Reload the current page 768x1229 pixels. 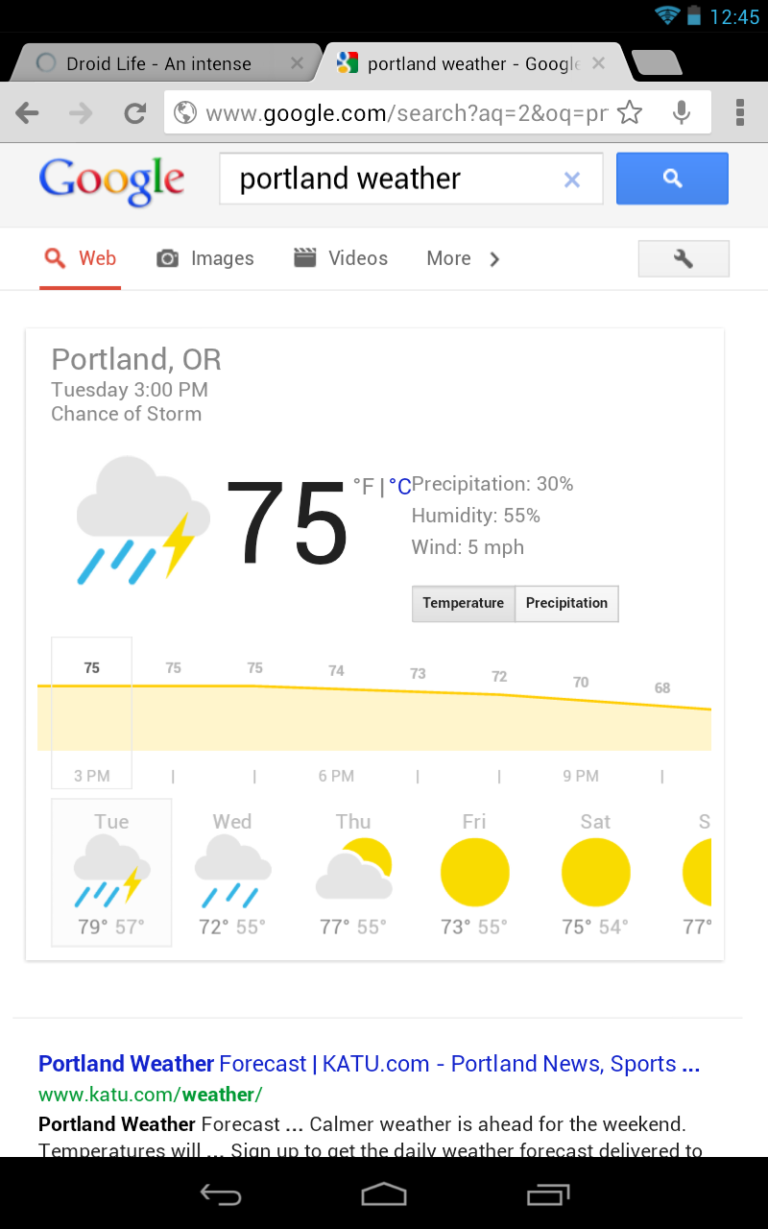point(135,113)
